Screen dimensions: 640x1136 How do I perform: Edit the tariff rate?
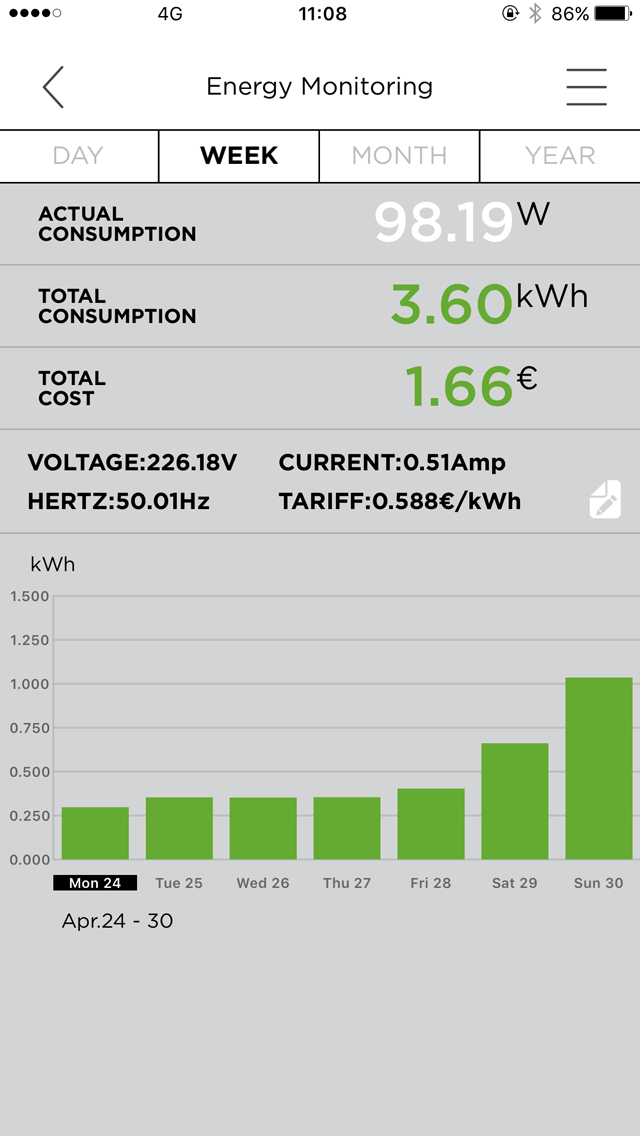[x=605, y=499]
